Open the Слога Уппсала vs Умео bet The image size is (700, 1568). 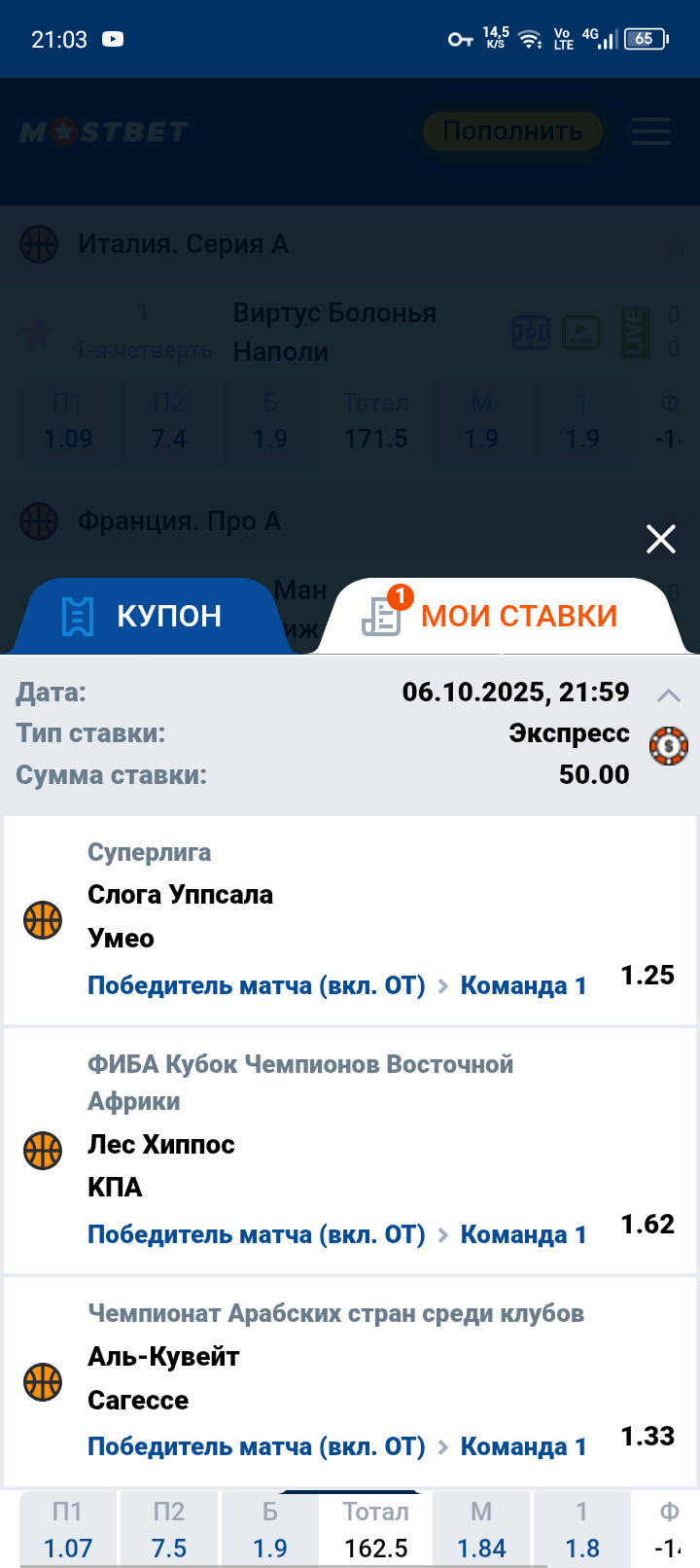pyautogui.click(x=350, y=919)
